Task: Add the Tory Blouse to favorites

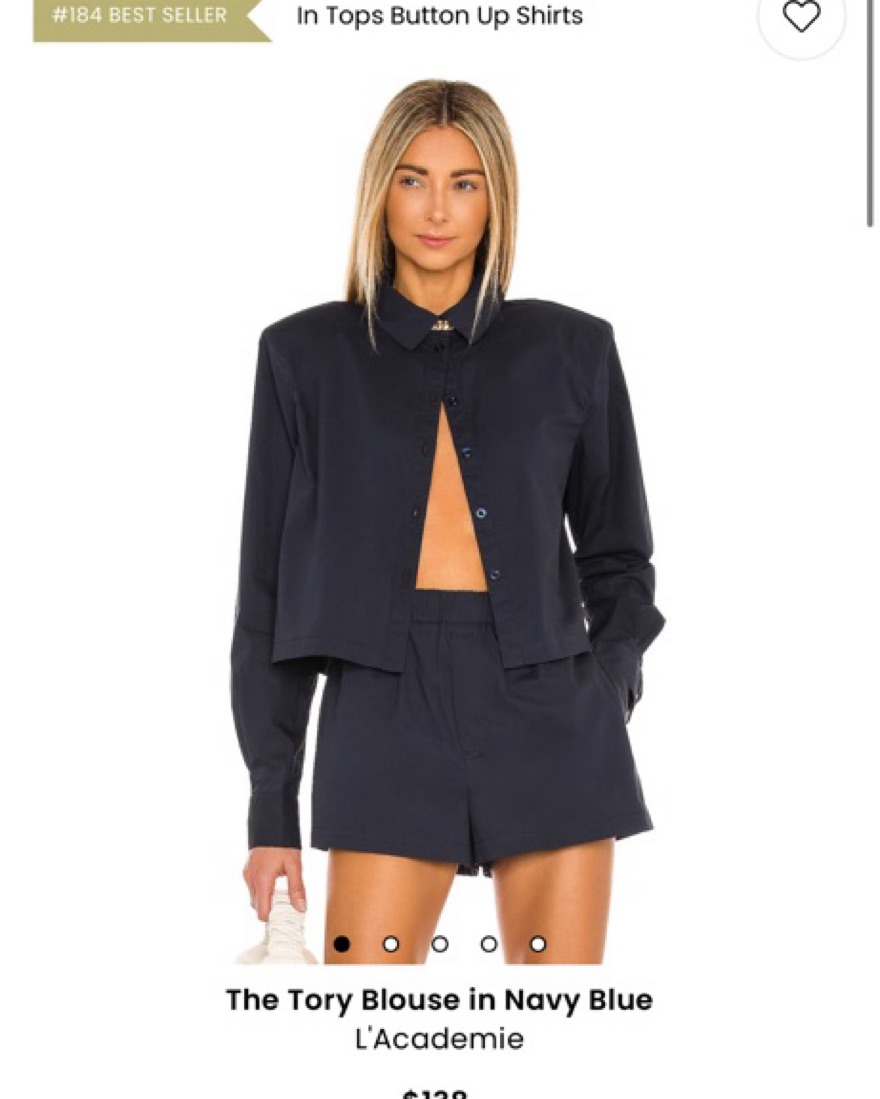Action: point(801,17)
